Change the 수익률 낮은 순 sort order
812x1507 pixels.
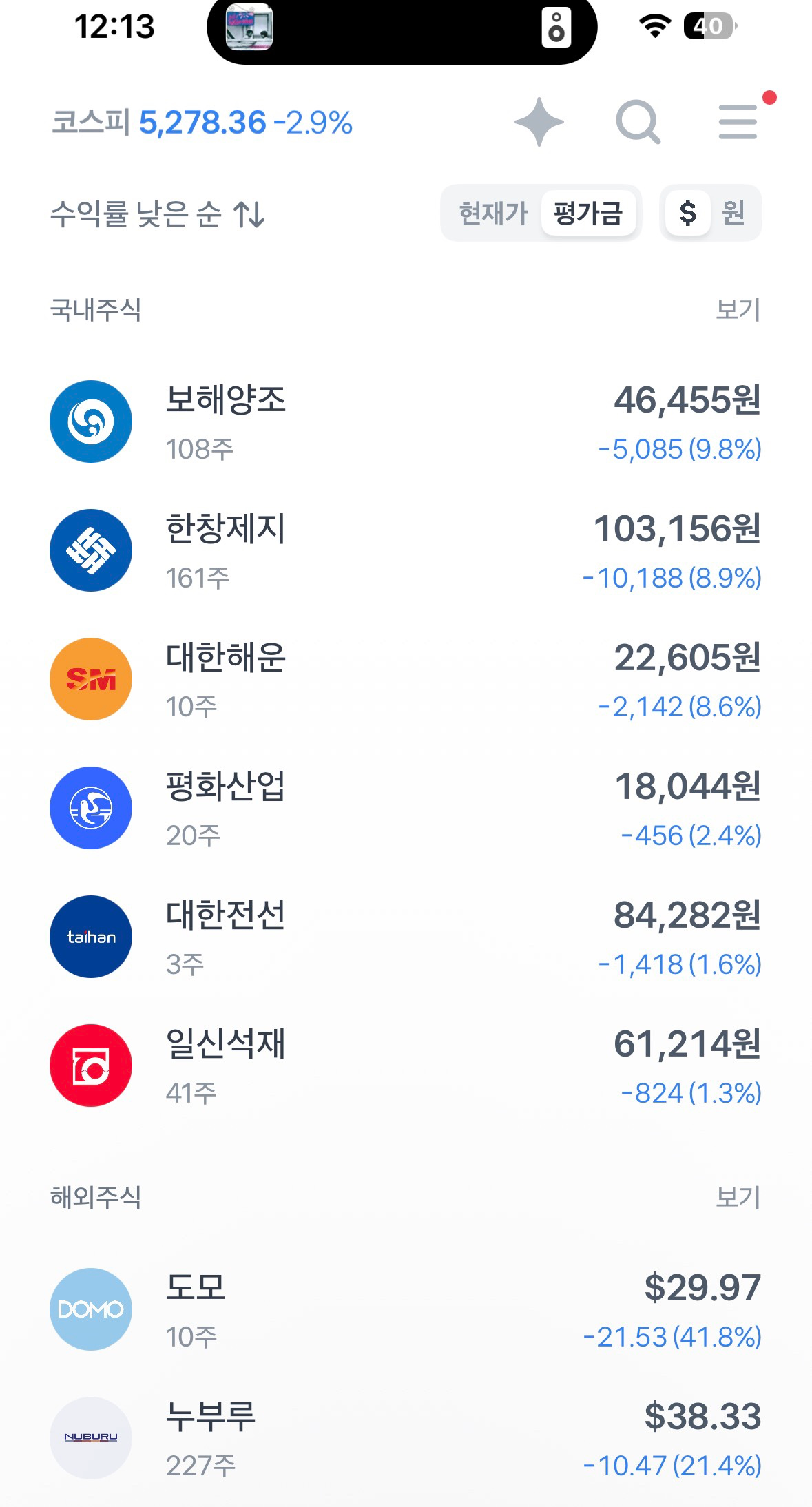157,214
